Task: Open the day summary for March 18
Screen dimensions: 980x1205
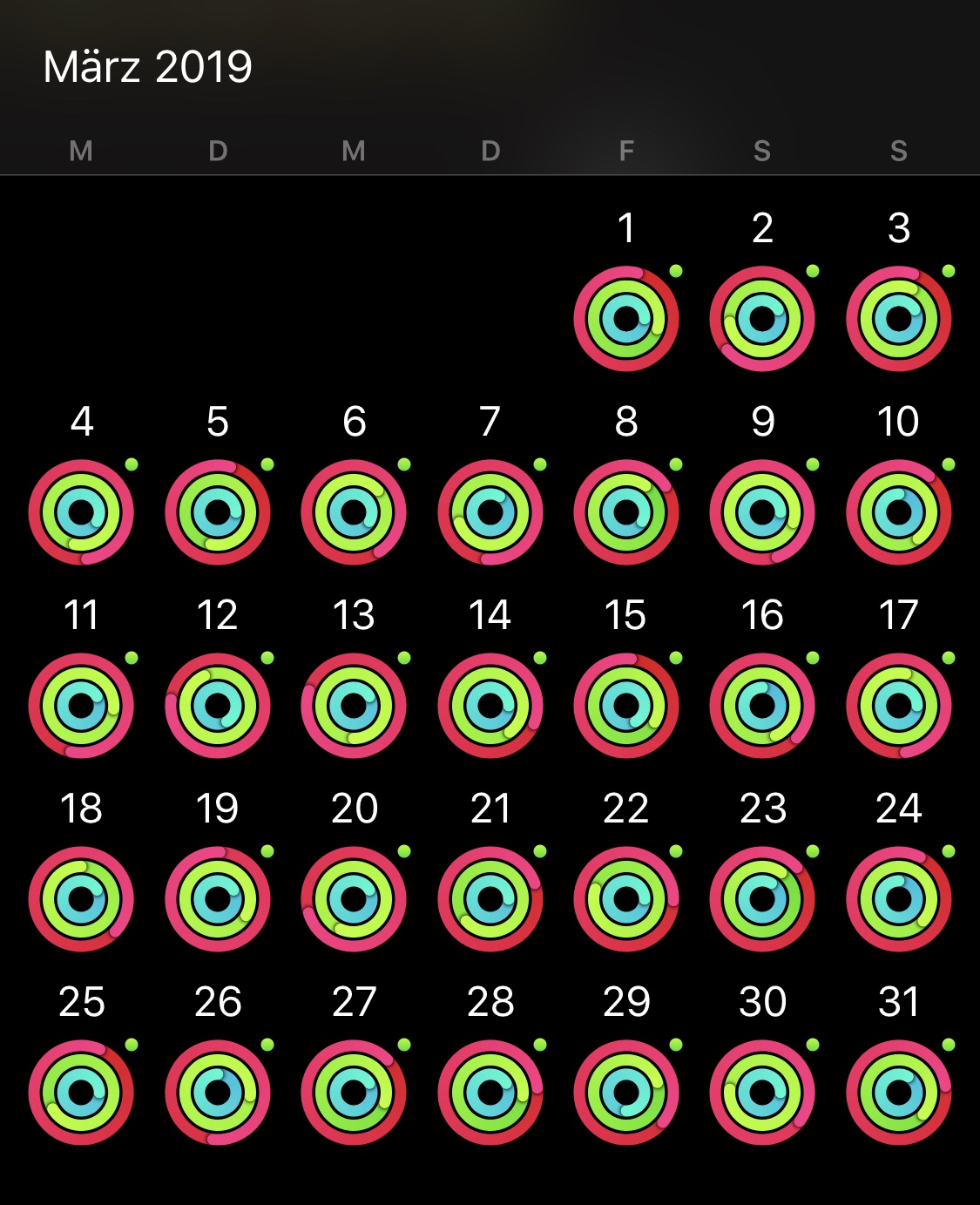Action: pos(81,899)
